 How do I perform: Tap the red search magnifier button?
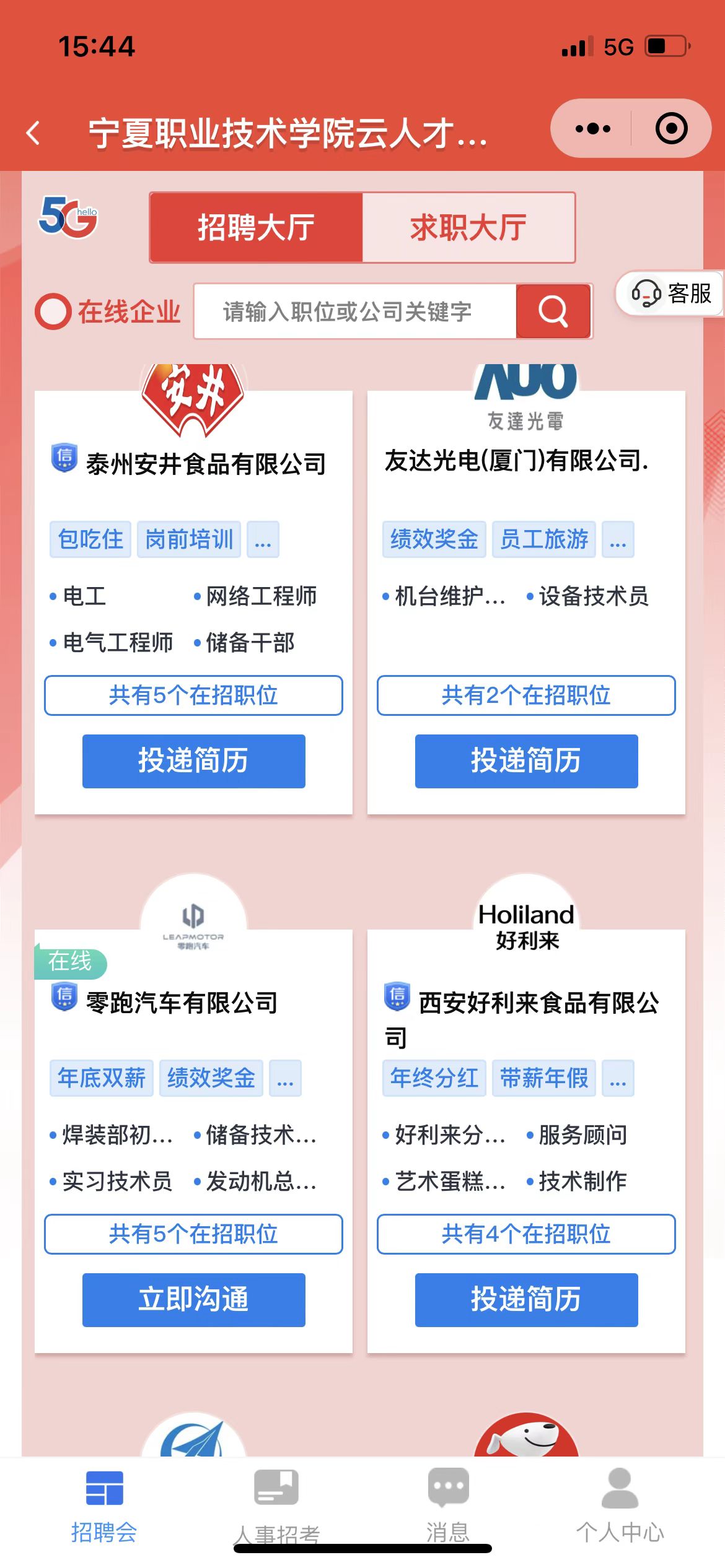(553, 311)
